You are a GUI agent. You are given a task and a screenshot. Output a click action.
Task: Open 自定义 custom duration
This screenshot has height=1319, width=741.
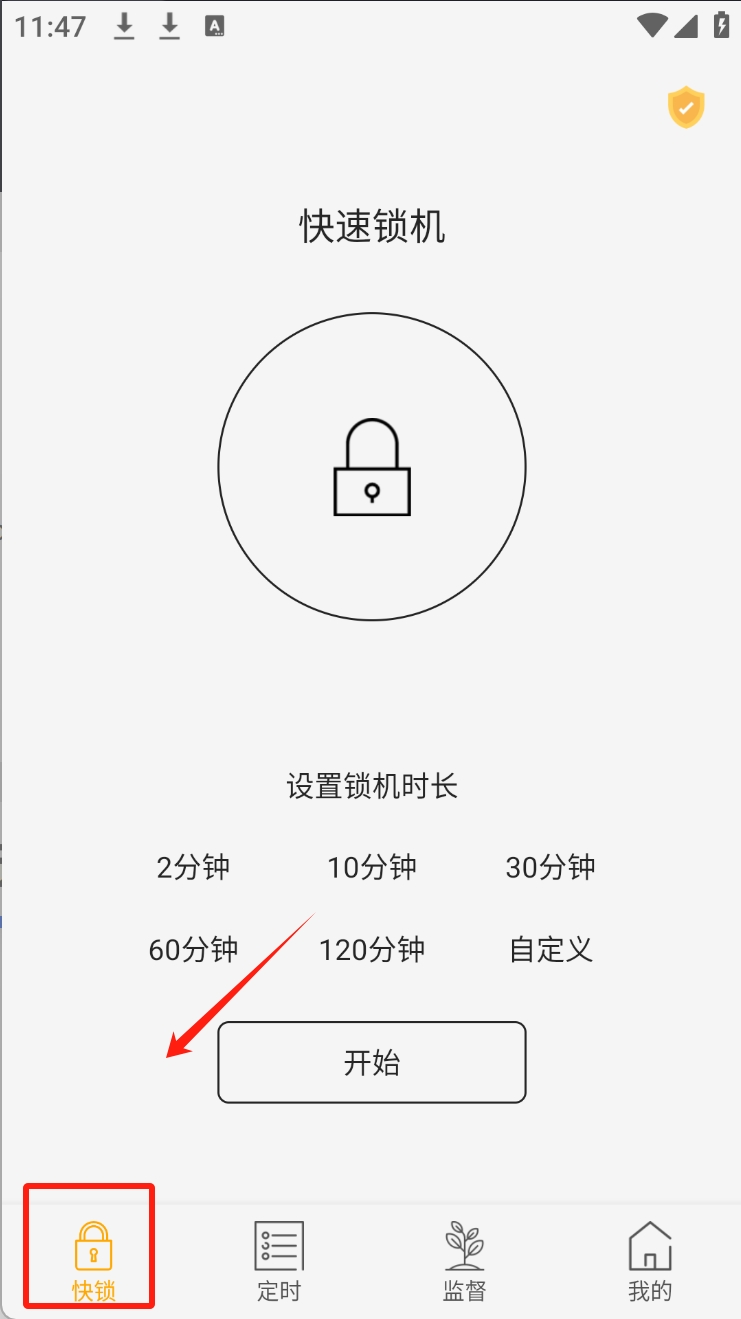(551, 949)
